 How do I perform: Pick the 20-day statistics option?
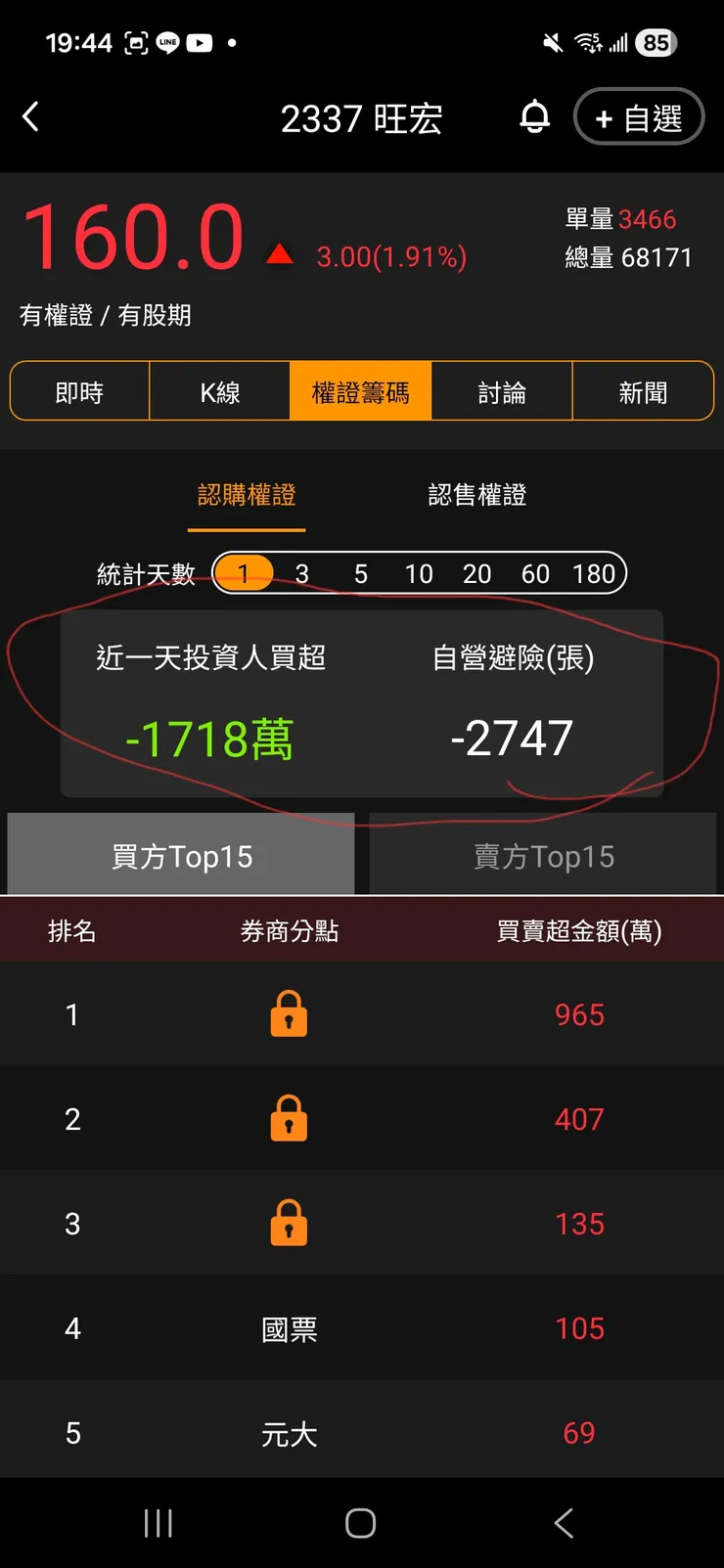coord(477,573)
